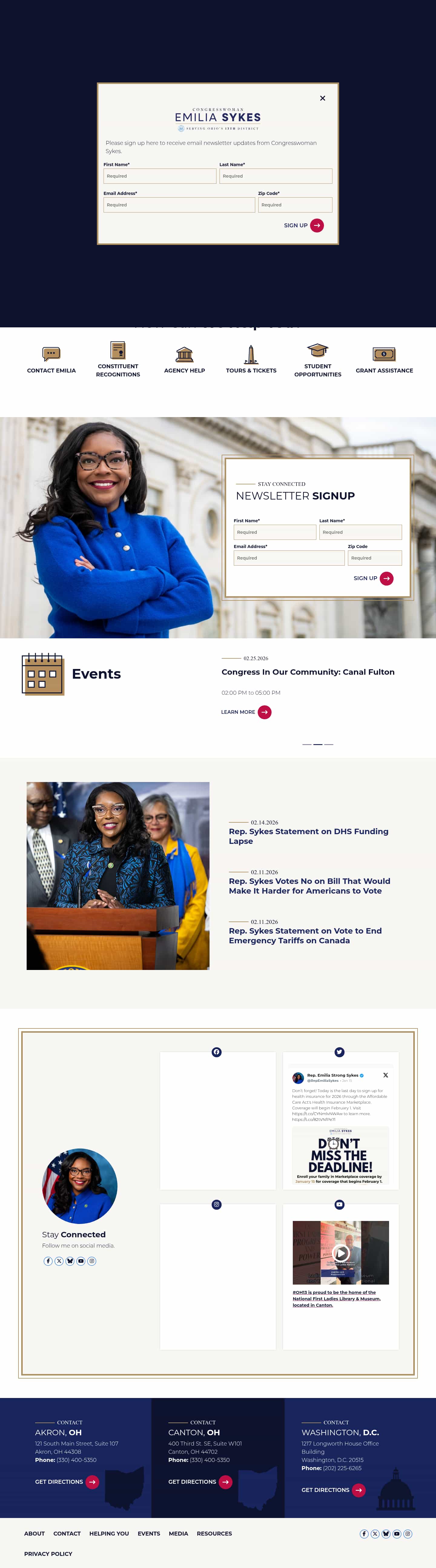This screenshot has height=1568, width=436.
Task: Play the First Ladies Museum video
Action: [341, 1253]
